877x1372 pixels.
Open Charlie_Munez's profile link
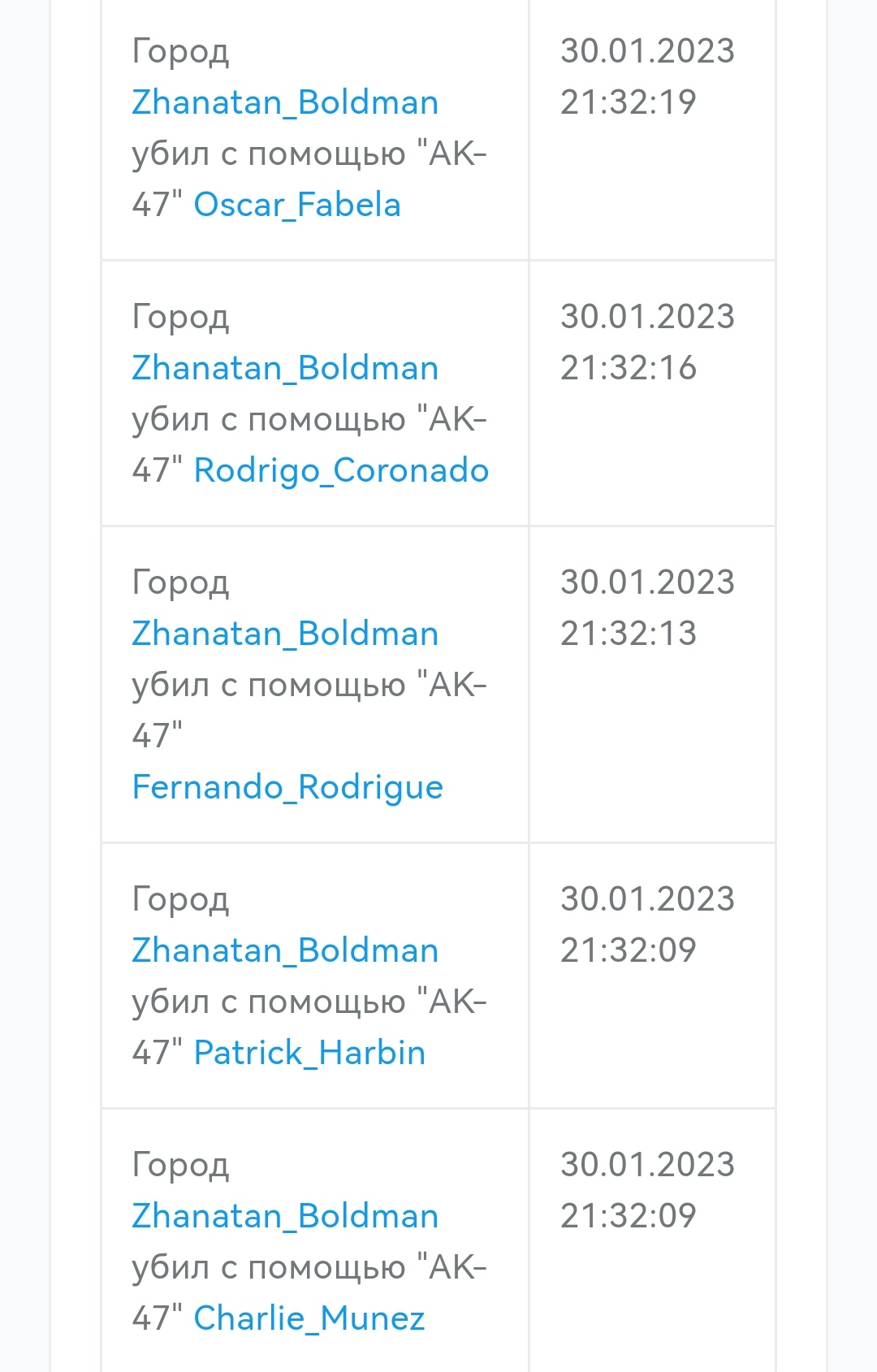pyautogui.click(x=309, y=1318)
